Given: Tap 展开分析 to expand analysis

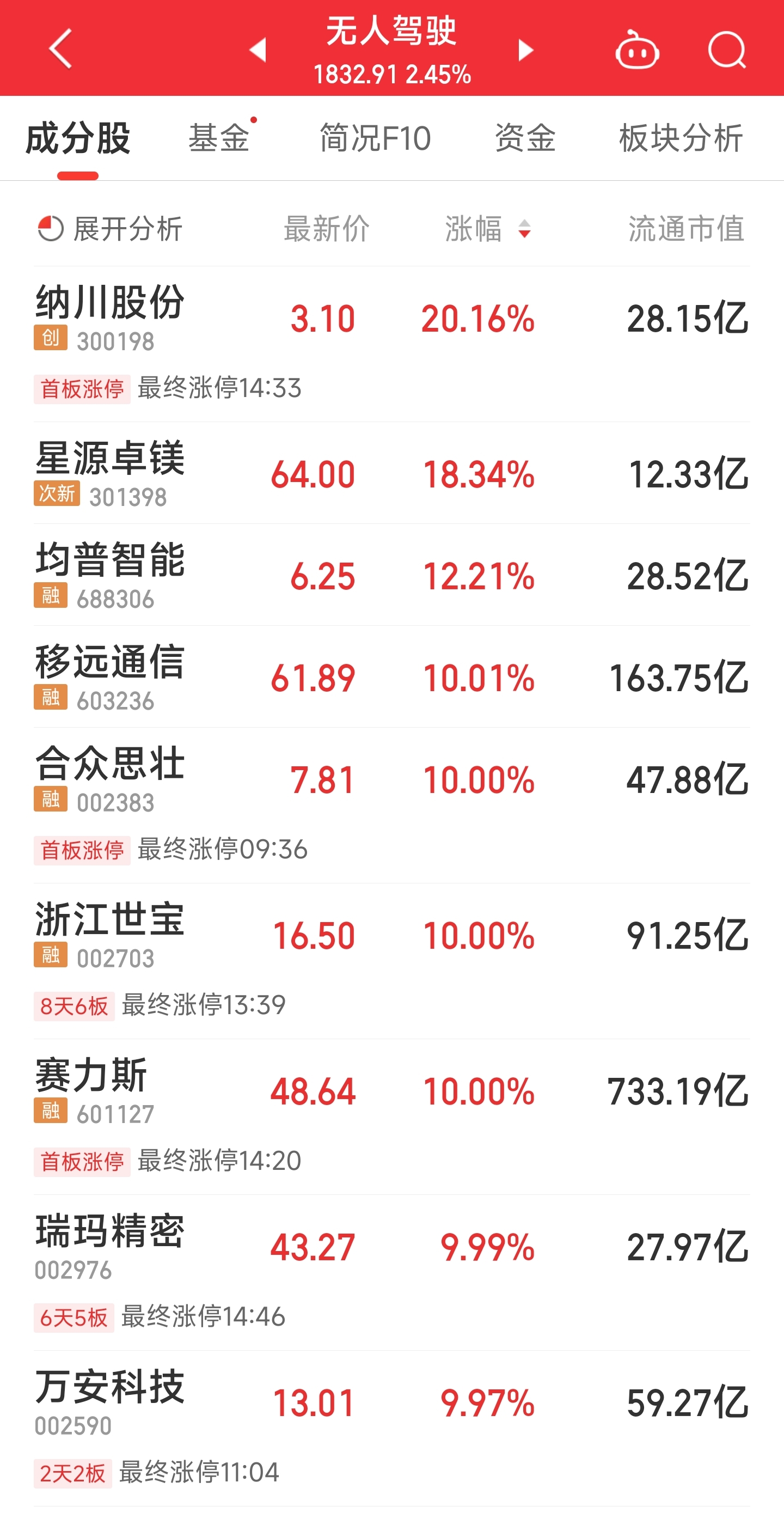Looking at the screenshot, I should (x=111, y=229).
